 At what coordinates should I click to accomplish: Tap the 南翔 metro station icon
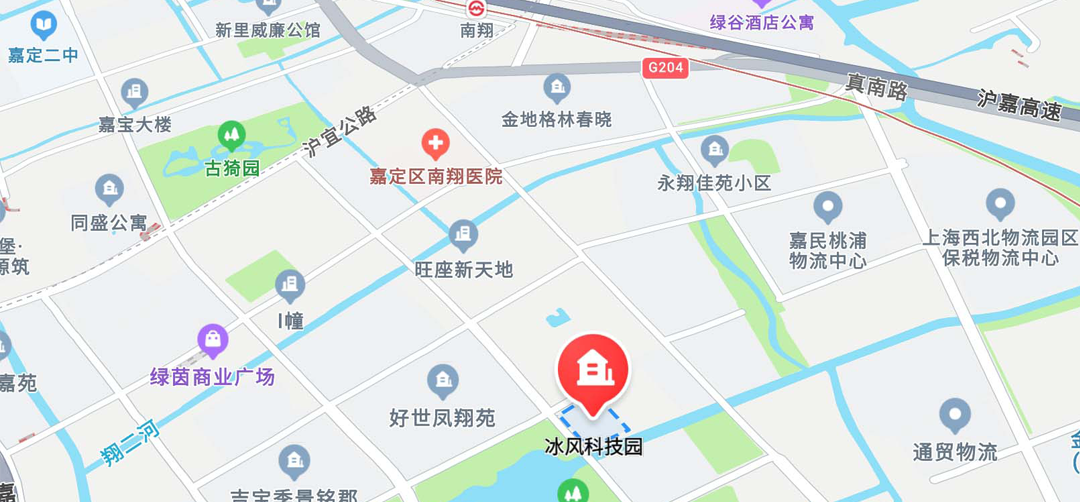pos(478,7)
